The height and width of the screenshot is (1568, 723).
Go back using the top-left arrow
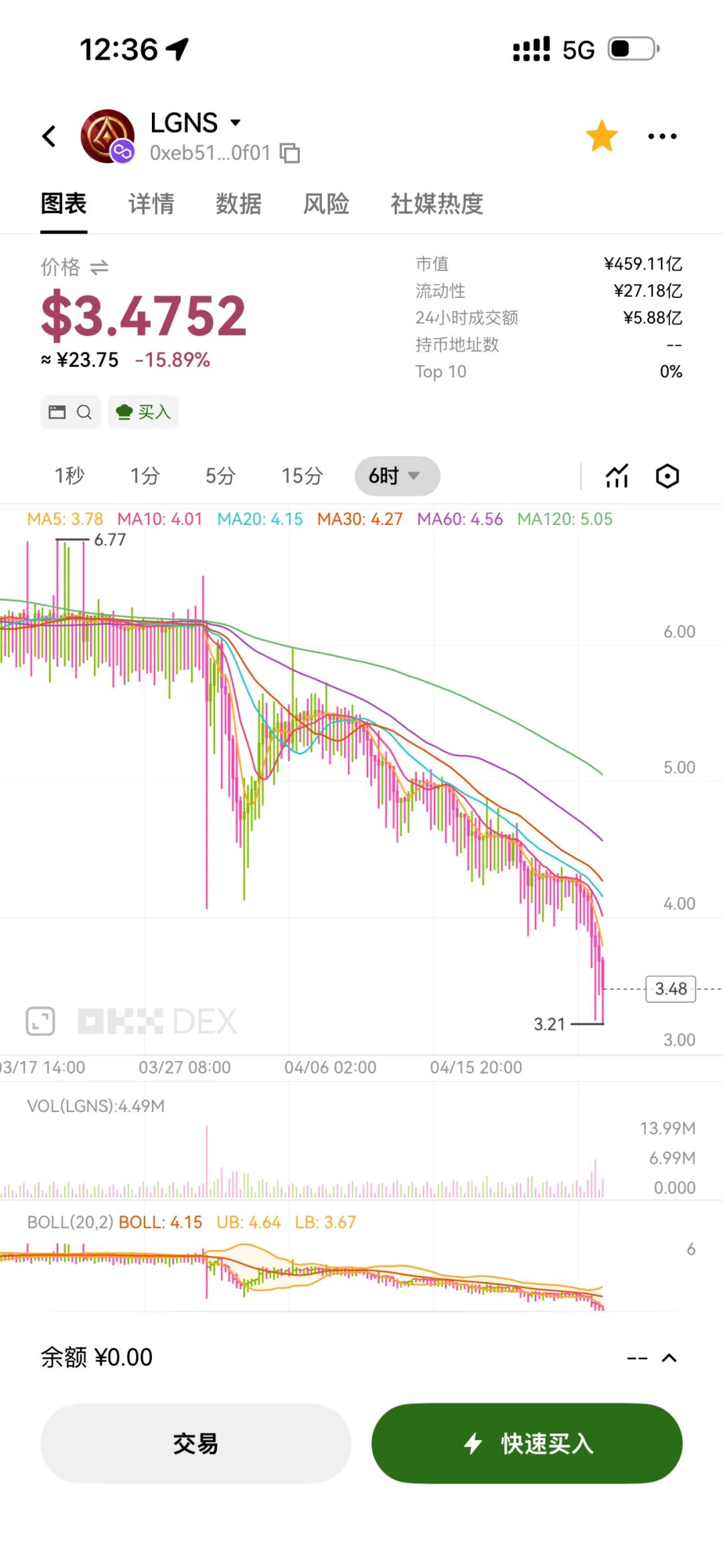tap(49, 136)
